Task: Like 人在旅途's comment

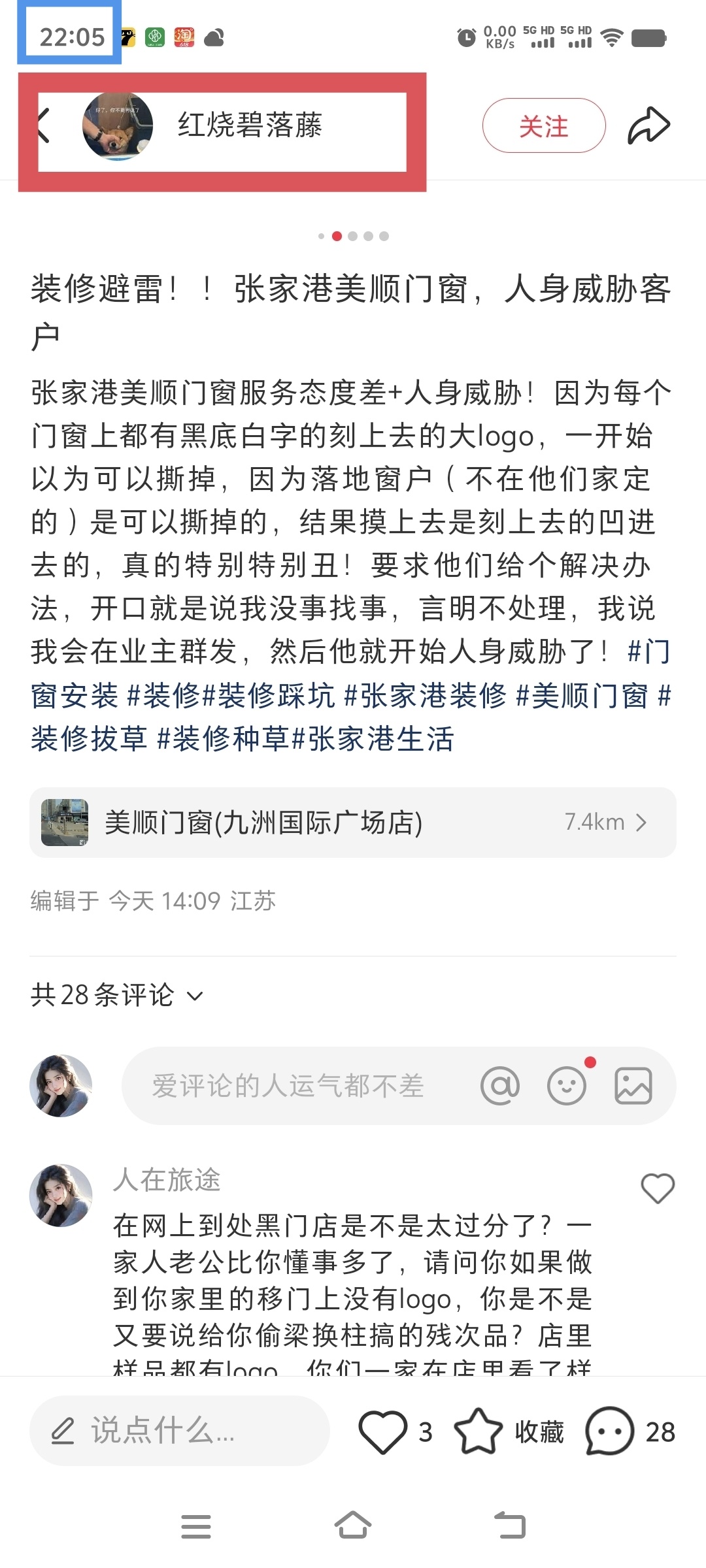Action: tap(657, 1188)
